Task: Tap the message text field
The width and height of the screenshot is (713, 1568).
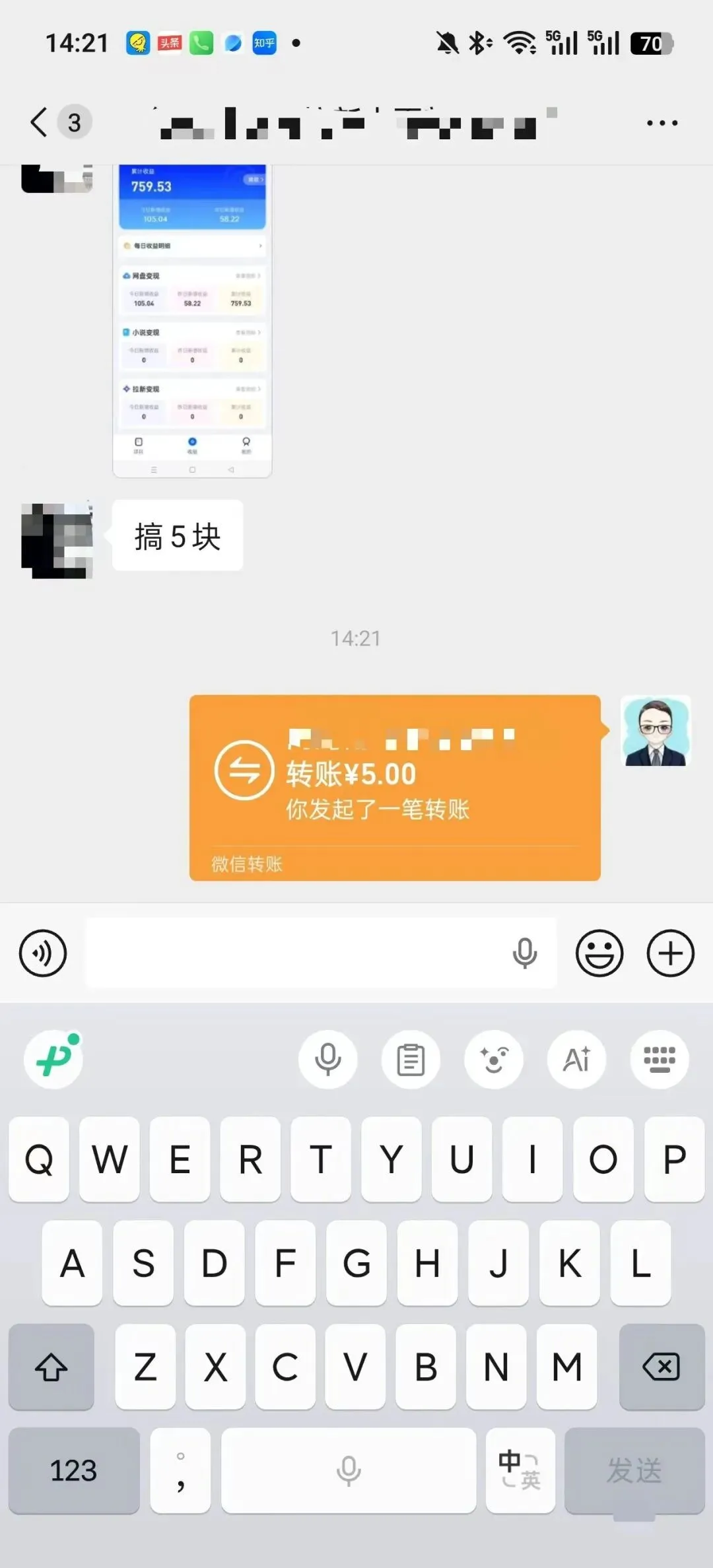Action: 321,953
